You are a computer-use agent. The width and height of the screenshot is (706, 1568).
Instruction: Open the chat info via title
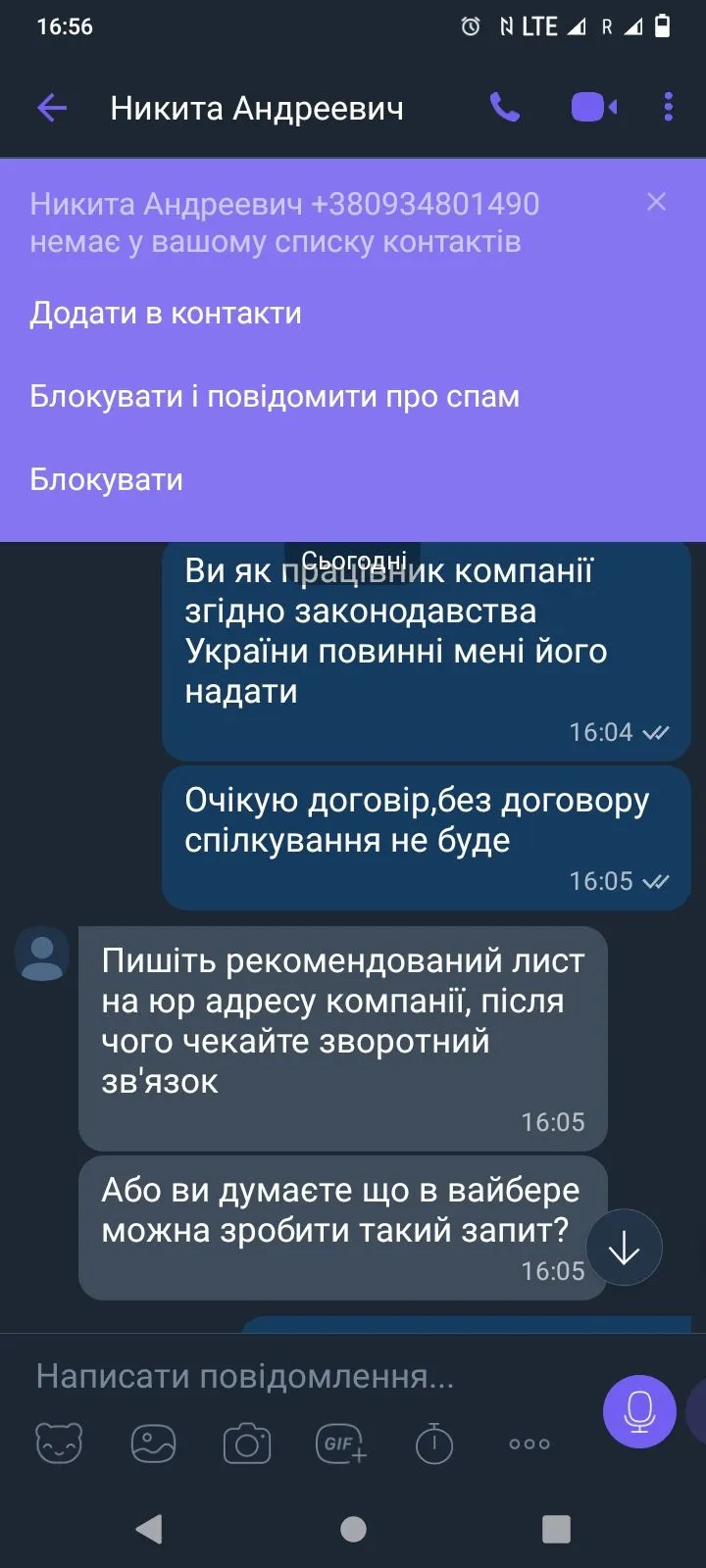[257, 108]
